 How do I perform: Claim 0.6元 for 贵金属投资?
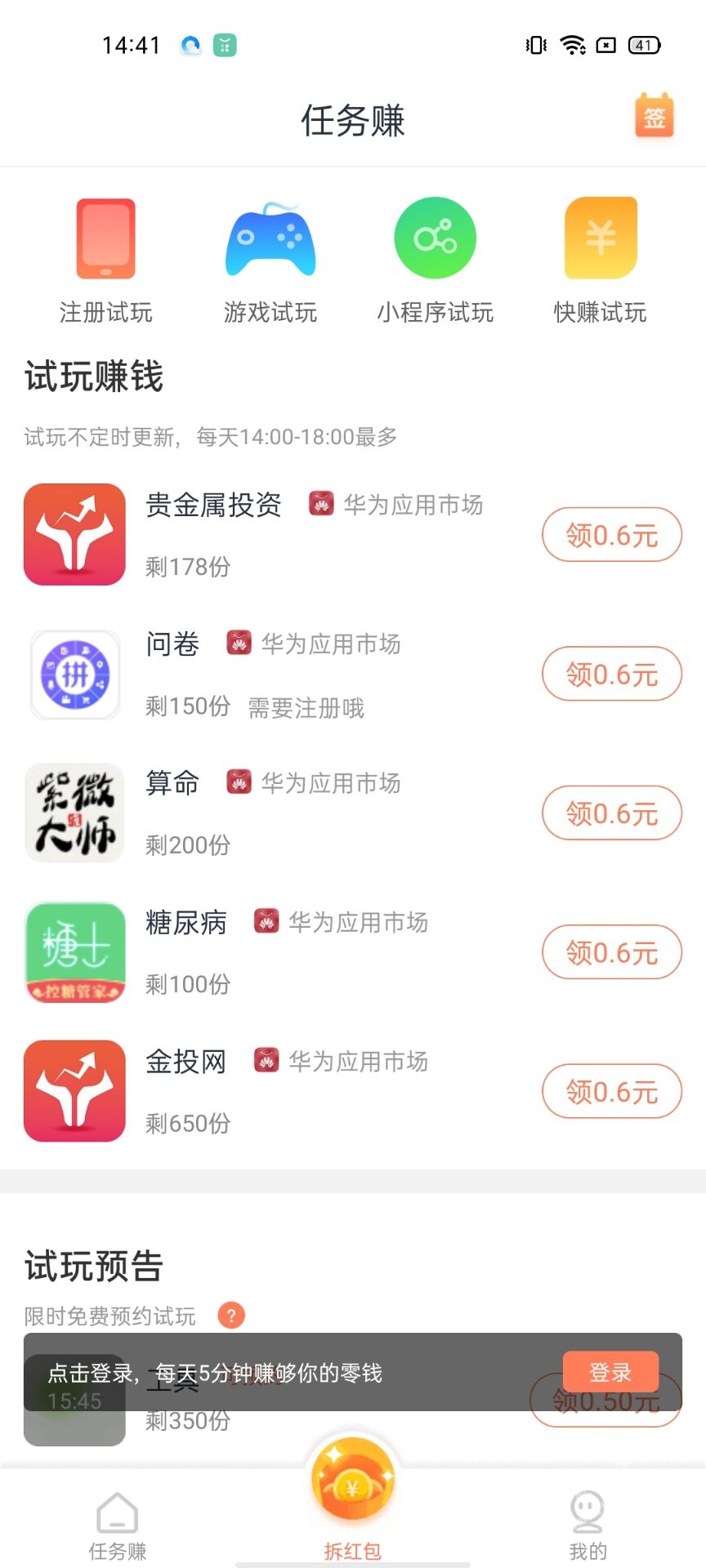[612, 535]
